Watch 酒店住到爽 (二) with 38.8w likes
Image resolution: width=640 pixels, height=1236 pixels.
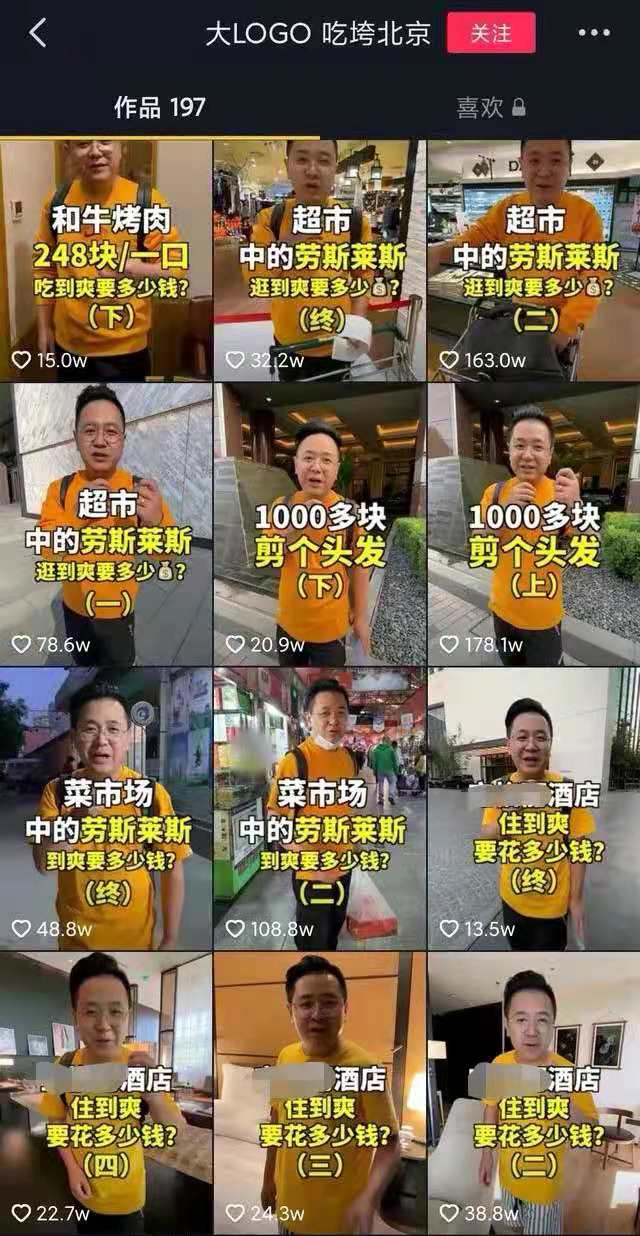534,1094
